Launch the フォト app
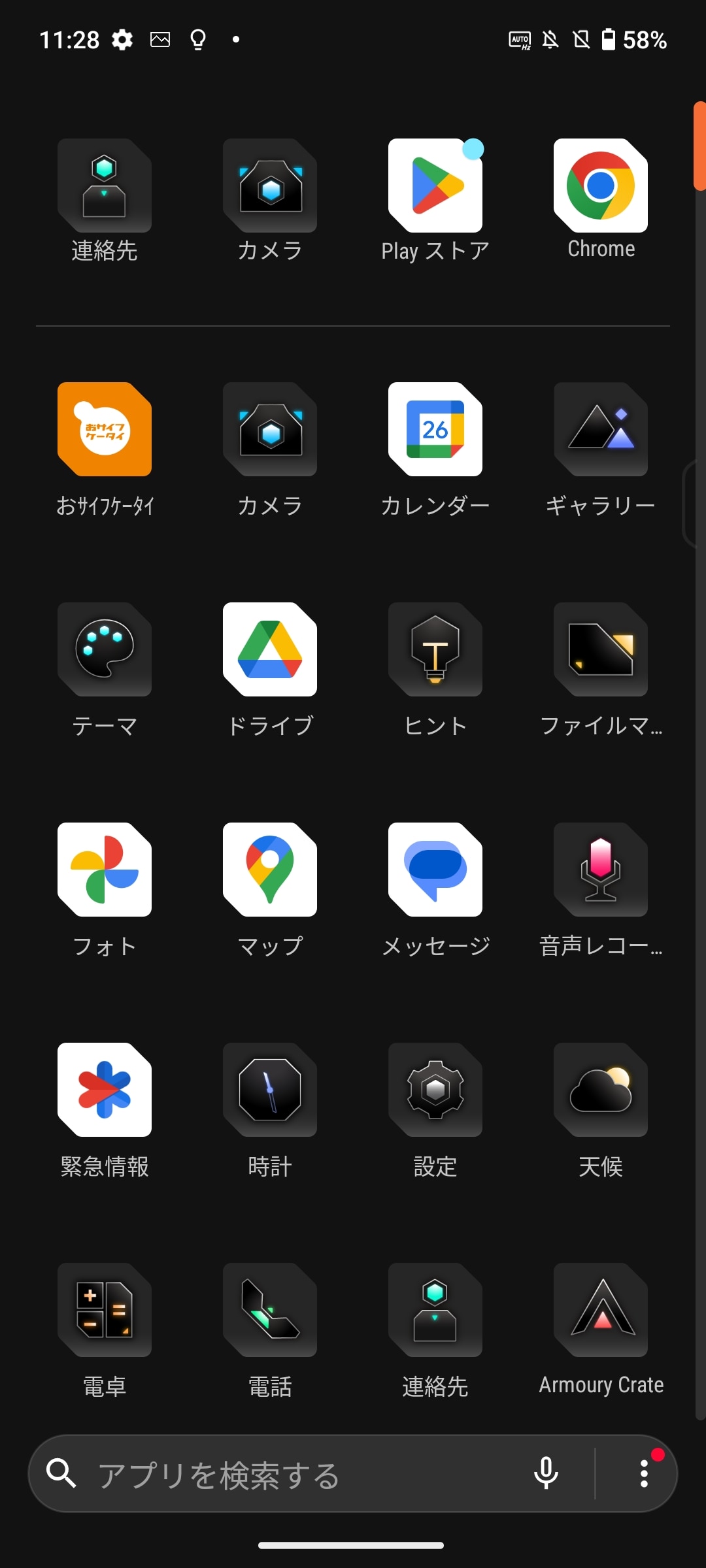The image size is (706, 1568). (x=105, y=870)
